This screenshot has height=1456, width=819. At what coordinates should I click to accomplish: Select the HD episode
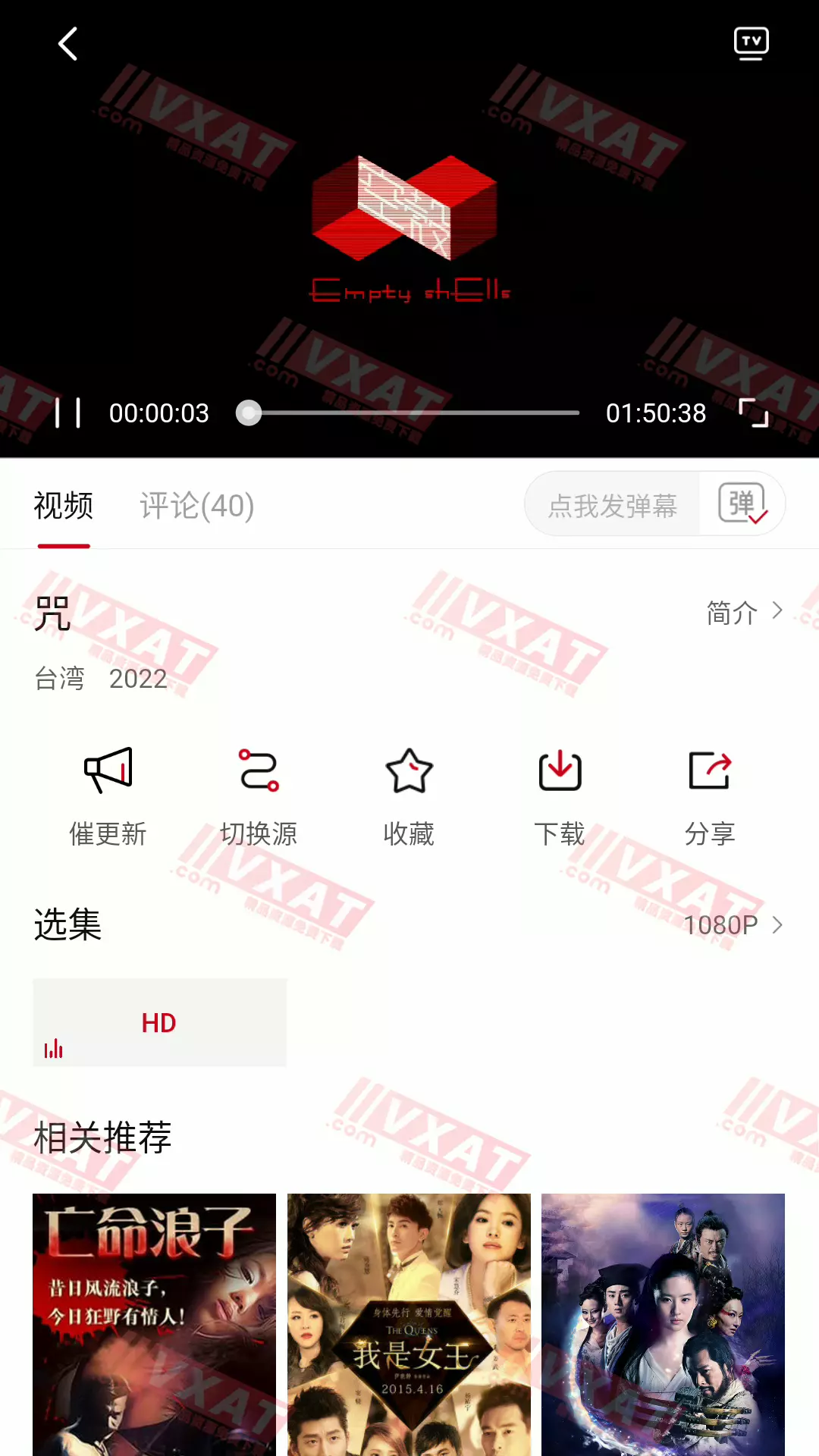(159, 1023)
